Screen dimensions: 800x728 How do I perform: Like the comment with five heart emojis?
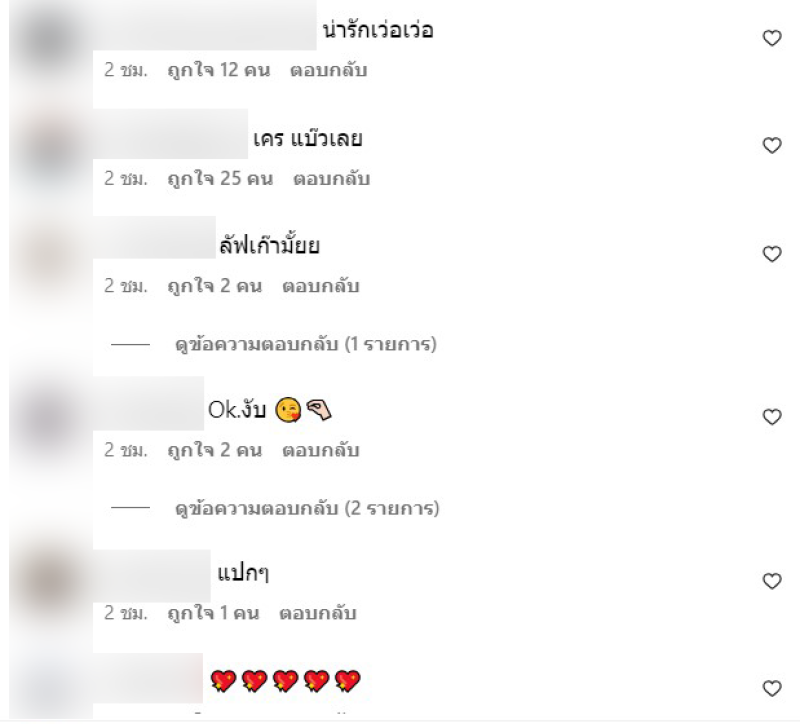click(771, 688)
